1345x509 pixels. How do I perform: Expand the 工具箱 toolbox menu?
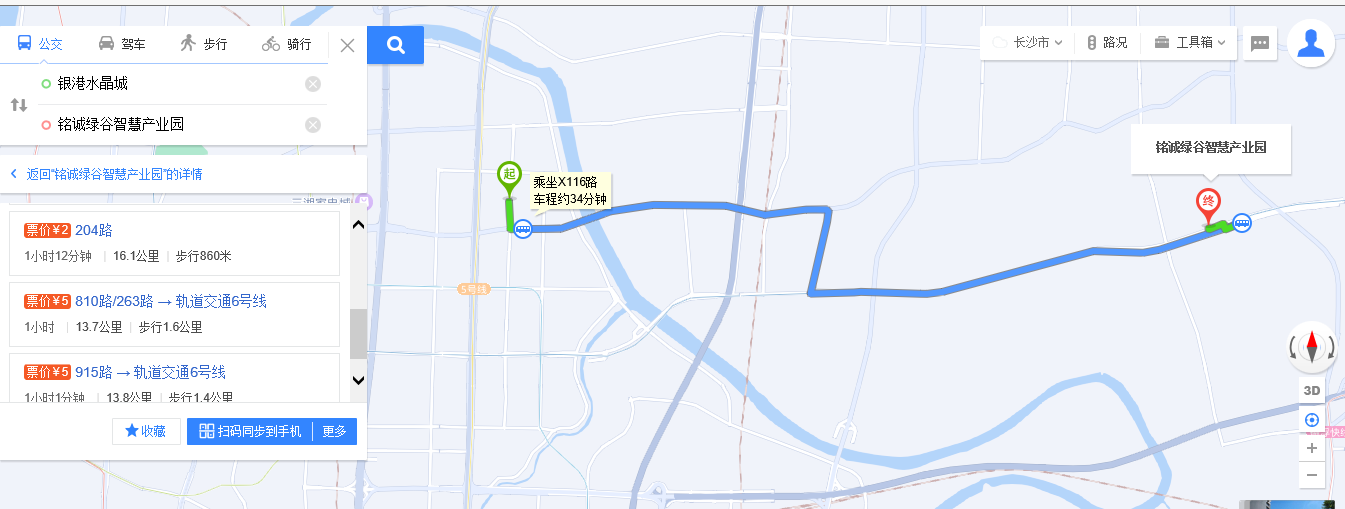pyautogui.click(x=1190, y=43)
